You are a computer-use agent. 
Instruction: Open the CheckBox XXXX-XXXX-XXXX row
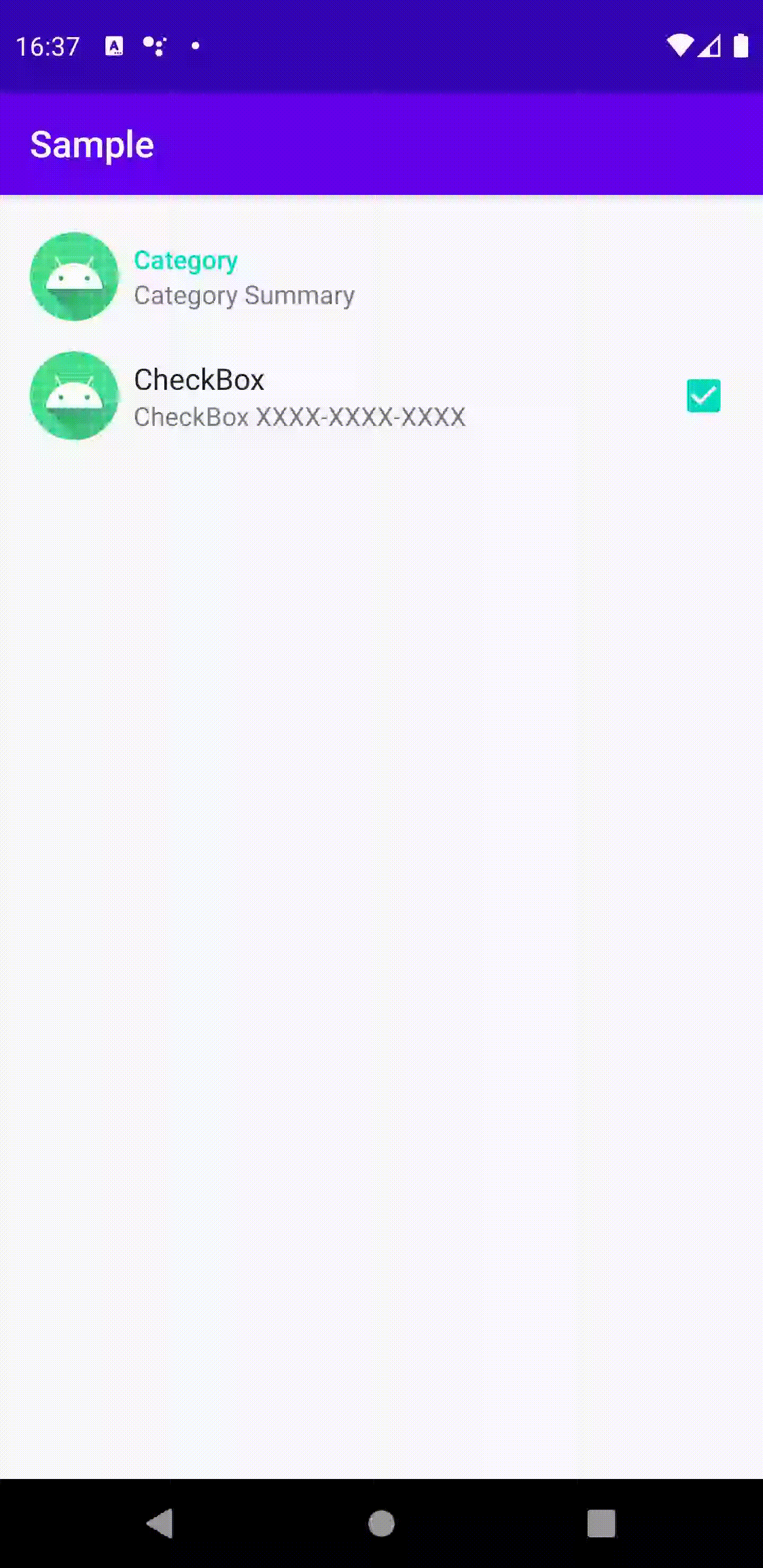(x=381, y=396)
